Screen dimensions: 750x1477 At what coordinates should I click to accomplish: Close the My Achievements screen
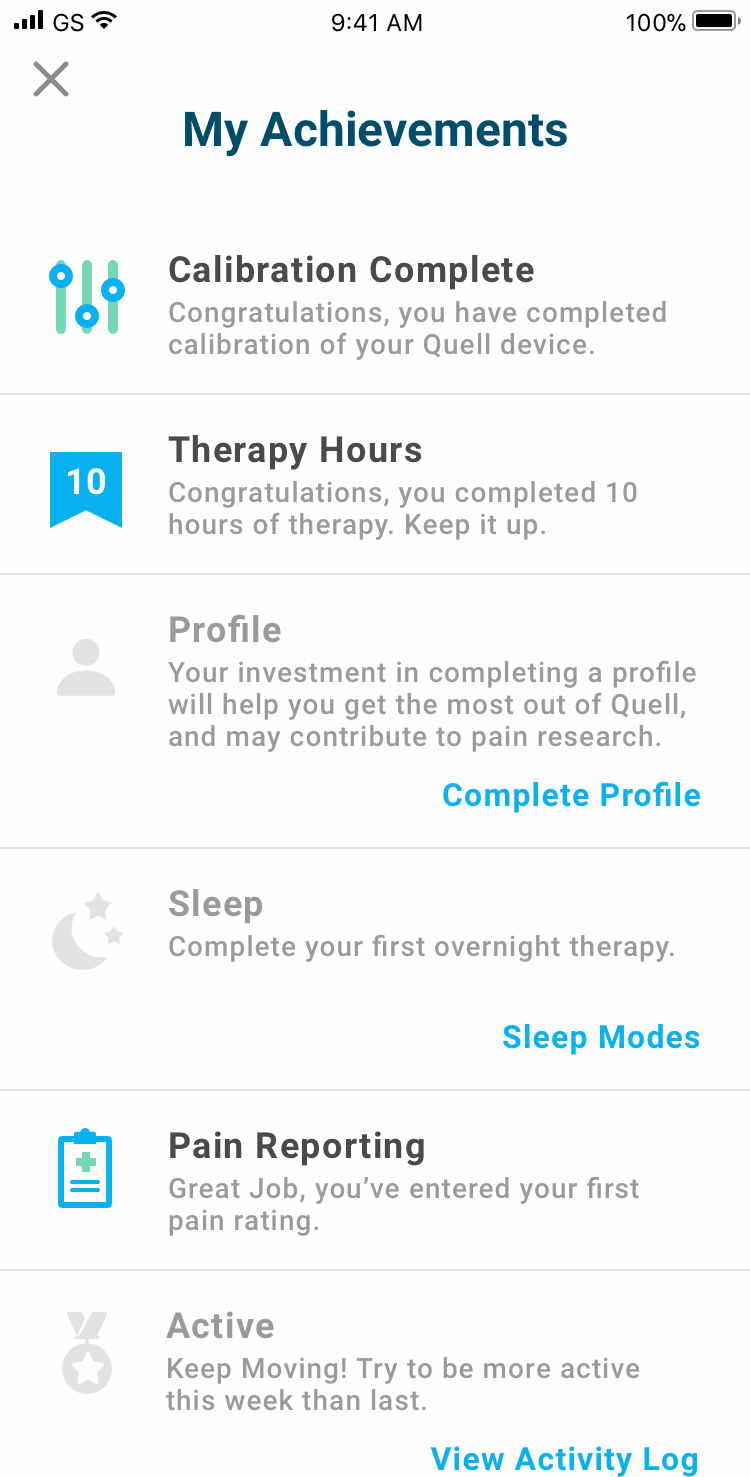point(50,78)
